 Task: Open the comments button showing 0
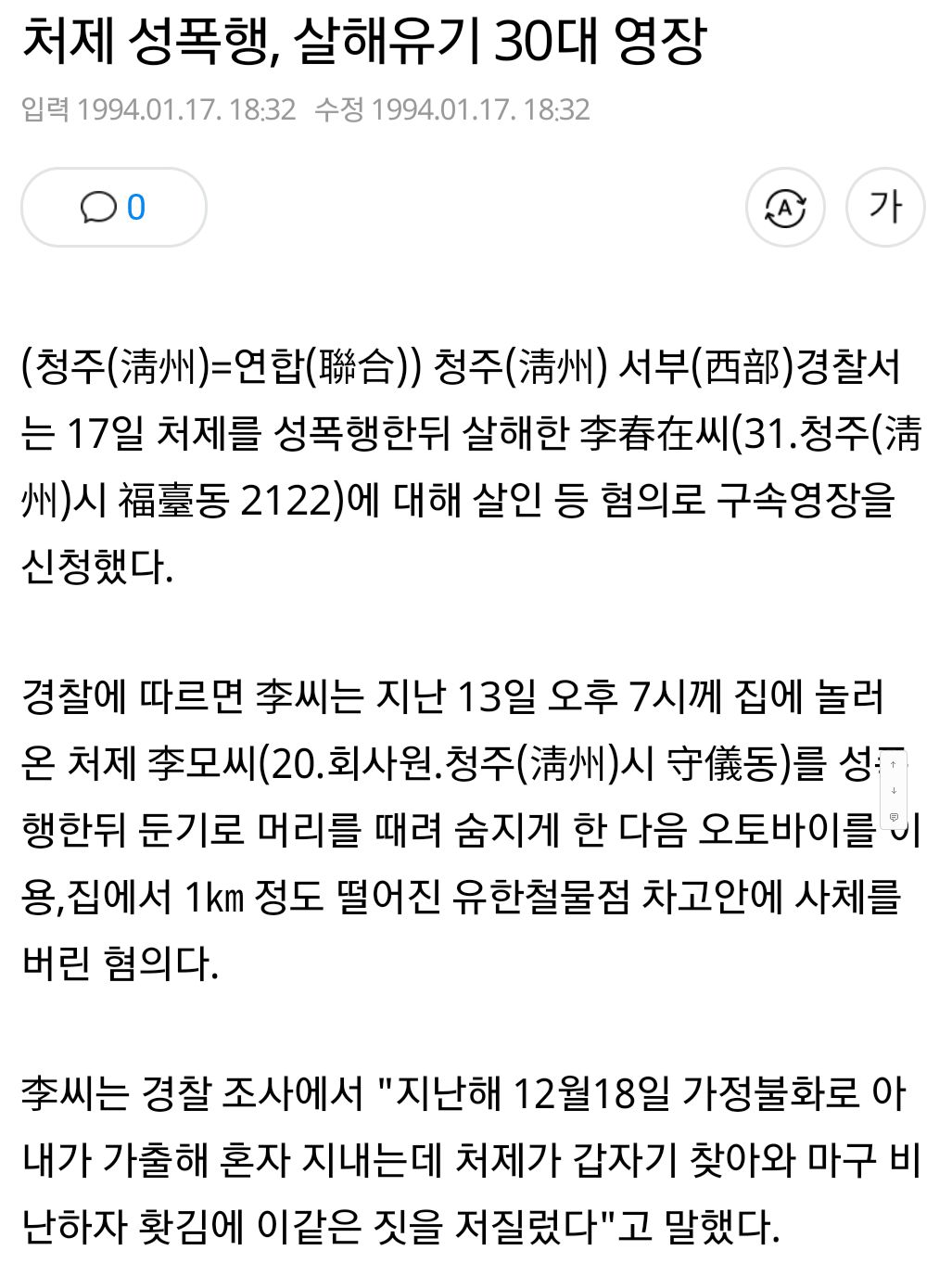113,207
